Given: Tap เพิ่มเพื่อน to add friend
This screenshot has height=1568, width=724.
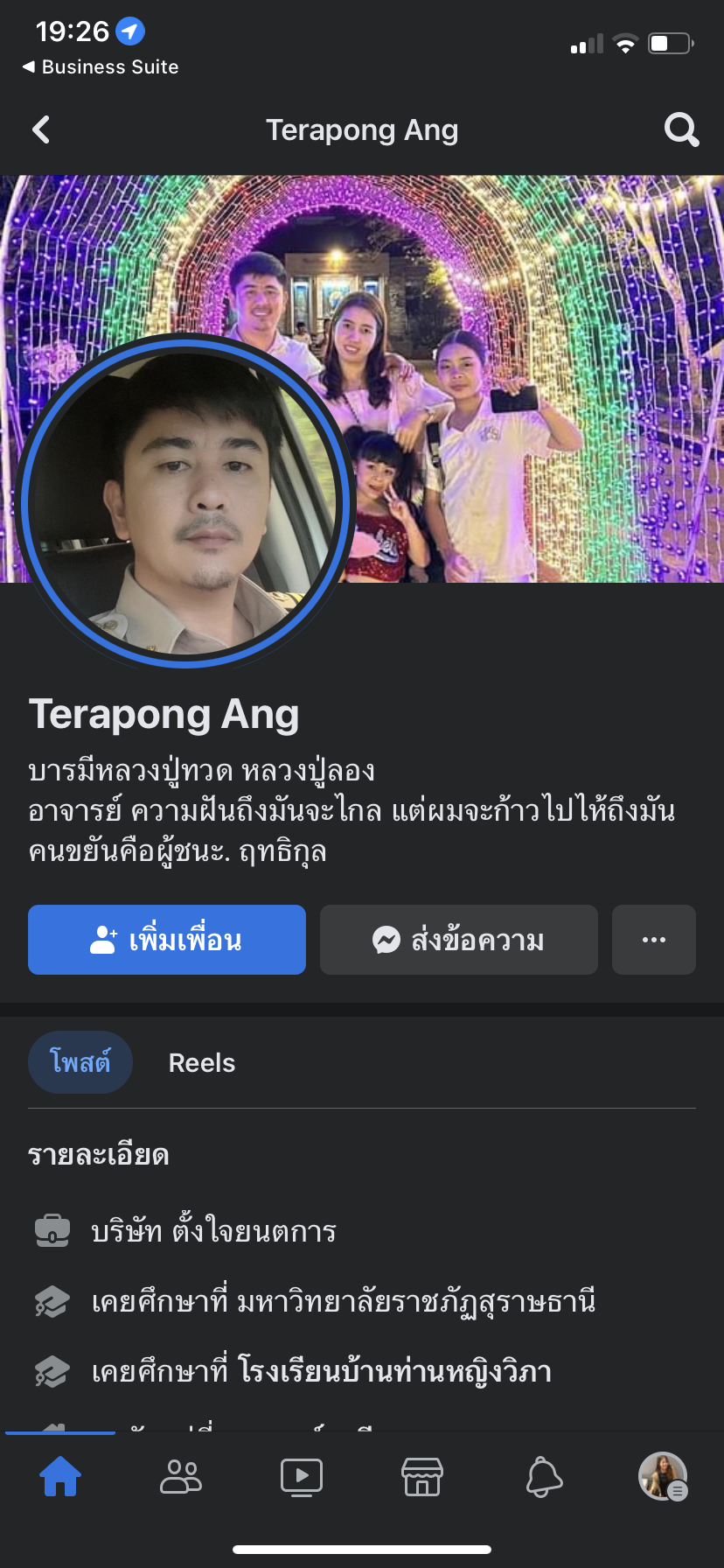Looking at the screenshot, I should tap(167, 940).
